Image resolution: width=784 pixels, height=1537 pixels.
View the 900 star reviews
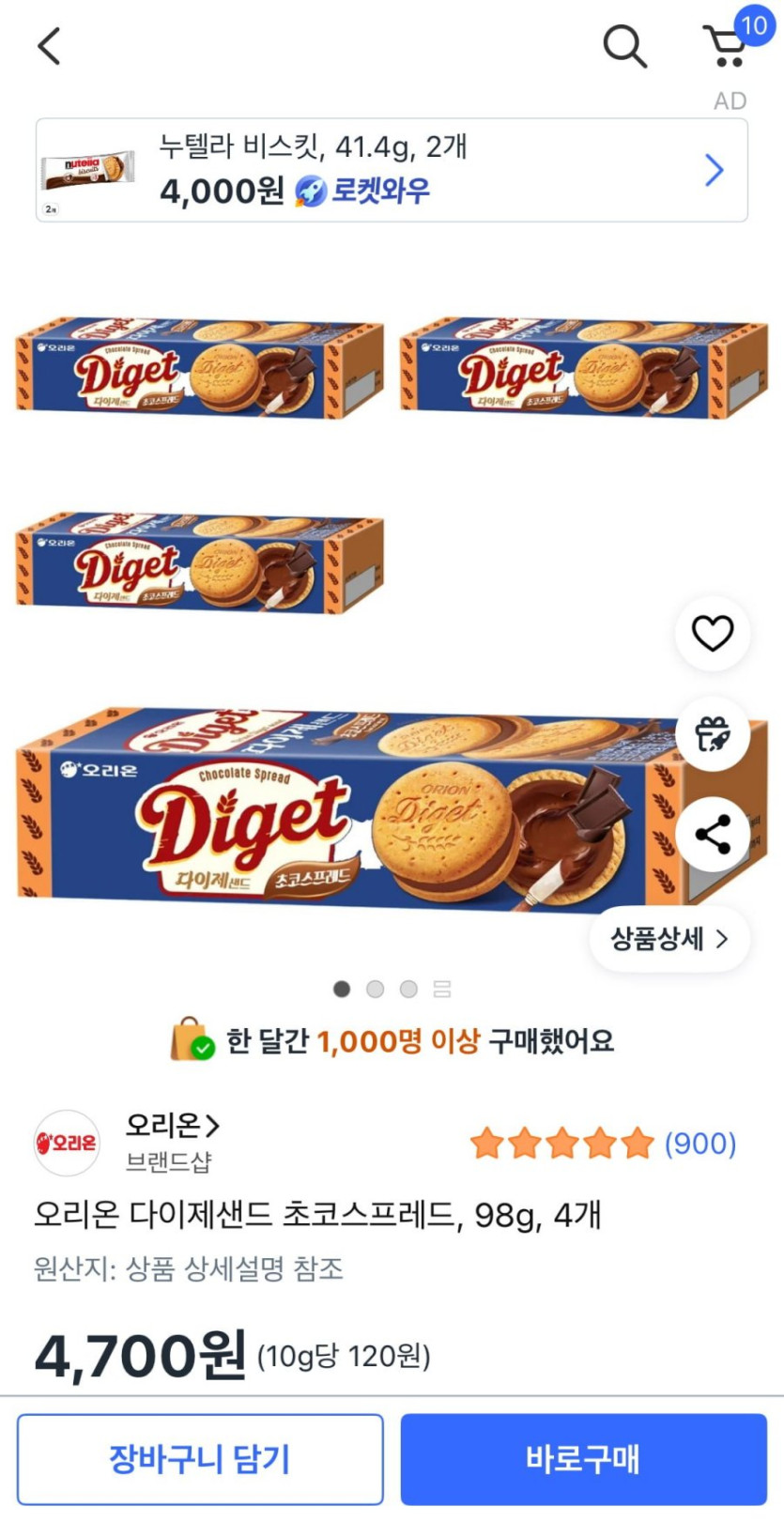tap(603, 1144)
